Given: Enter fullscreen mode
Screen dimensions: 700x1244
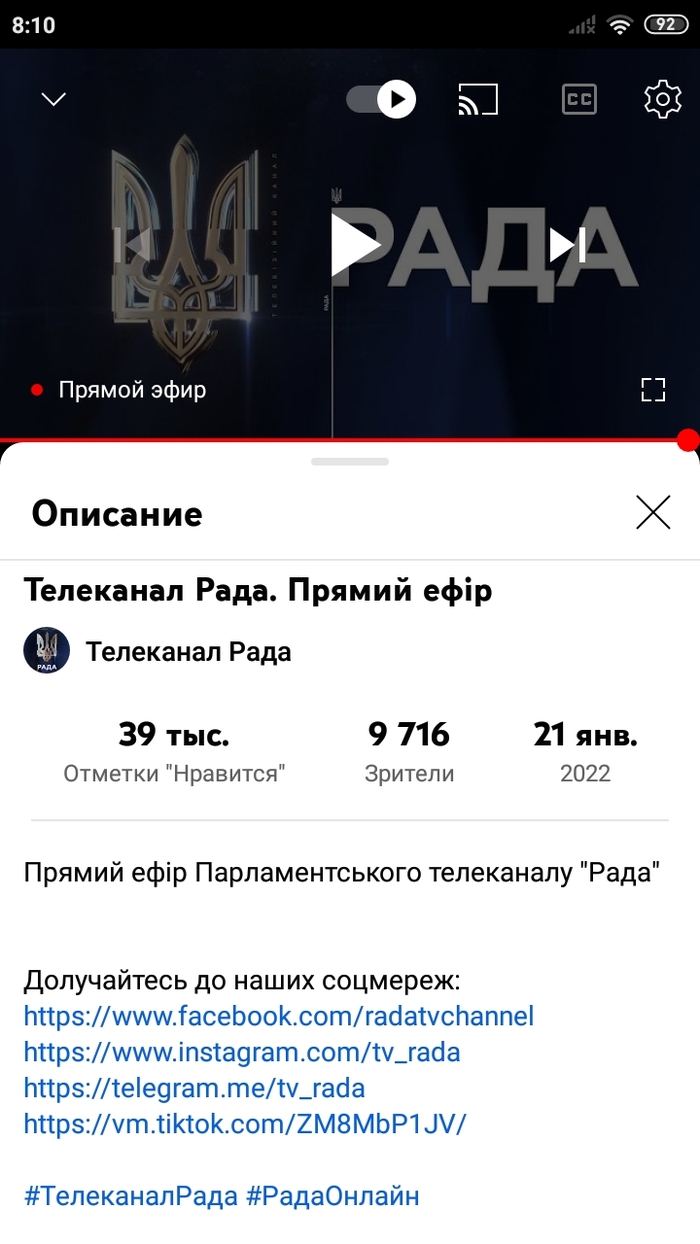Looking at the screenshot, I should [x=653, y=390].
